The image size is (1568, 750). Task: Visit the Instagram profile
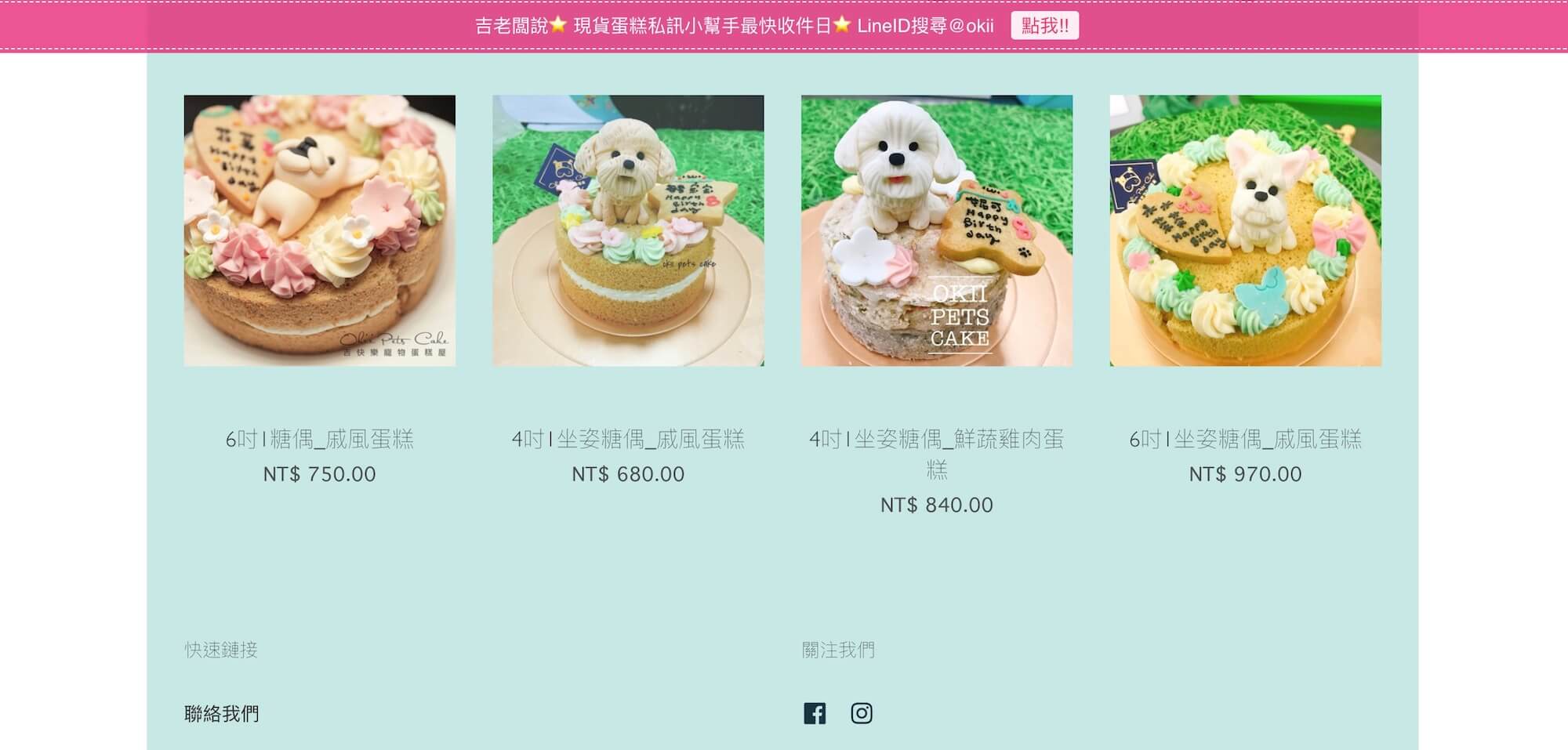[862, 713]
